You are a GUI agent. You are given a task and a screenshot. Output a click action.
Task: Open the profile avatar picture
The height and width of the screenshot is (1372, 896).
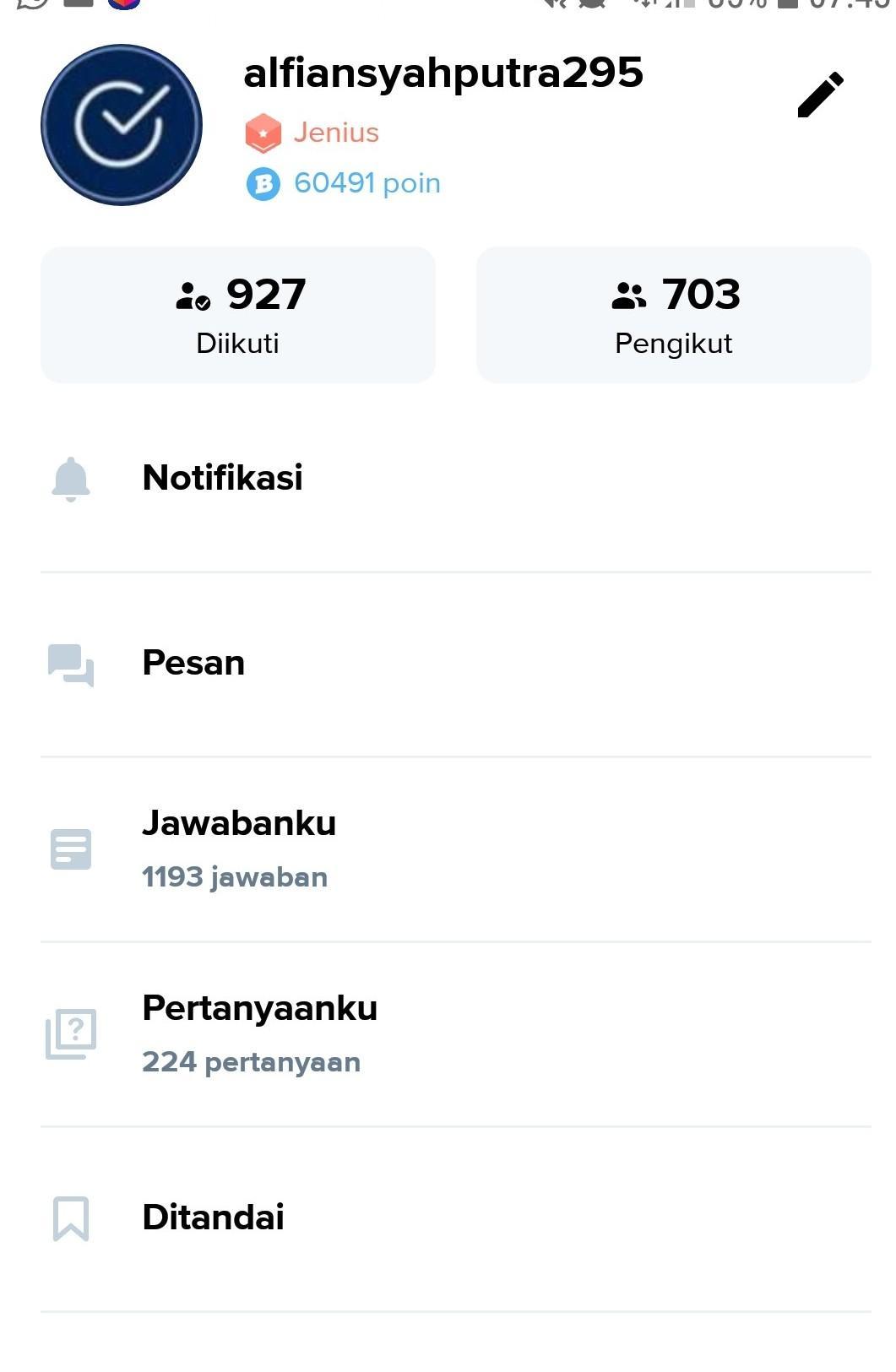[122, 125]
